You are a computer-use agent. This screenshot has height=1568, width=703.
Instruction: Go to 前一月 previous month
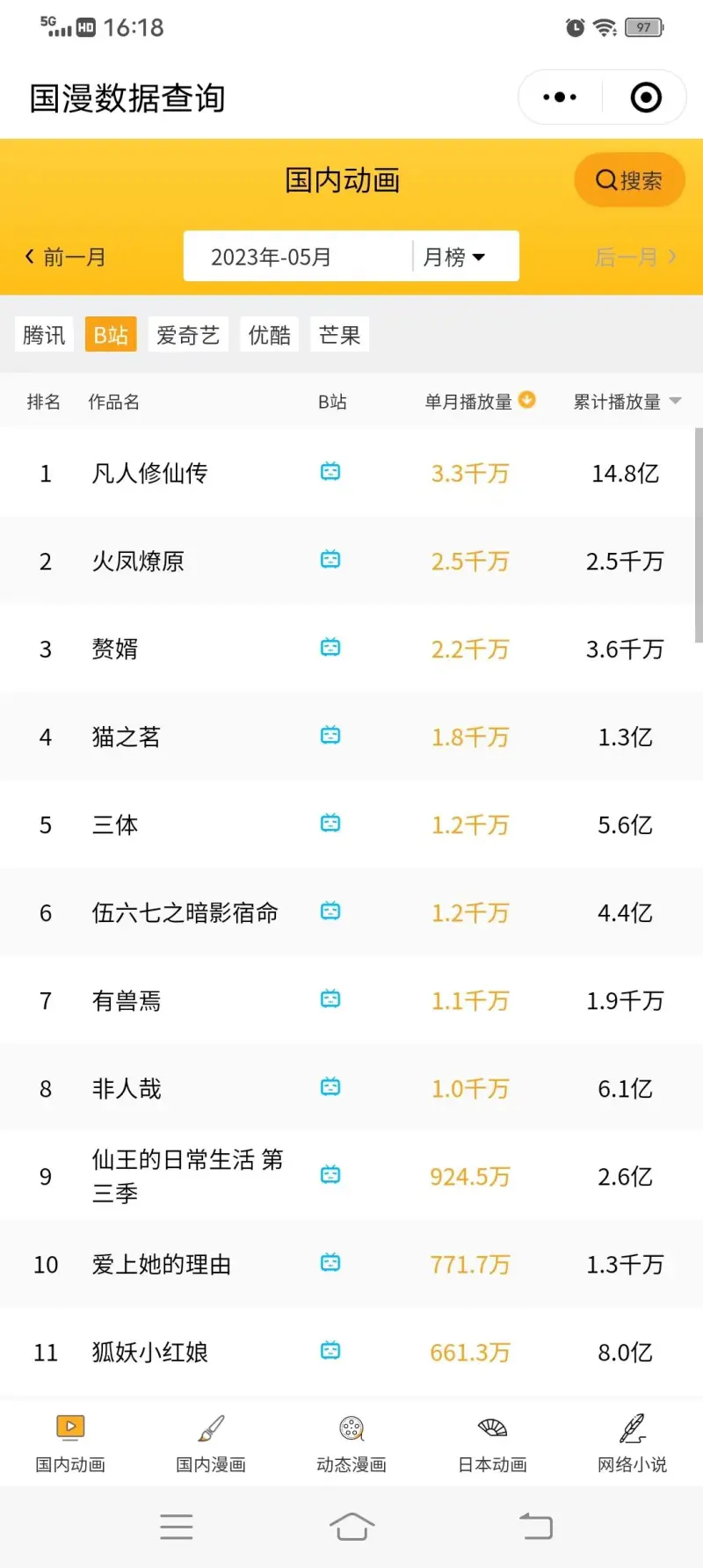click(x=65, y=257)
